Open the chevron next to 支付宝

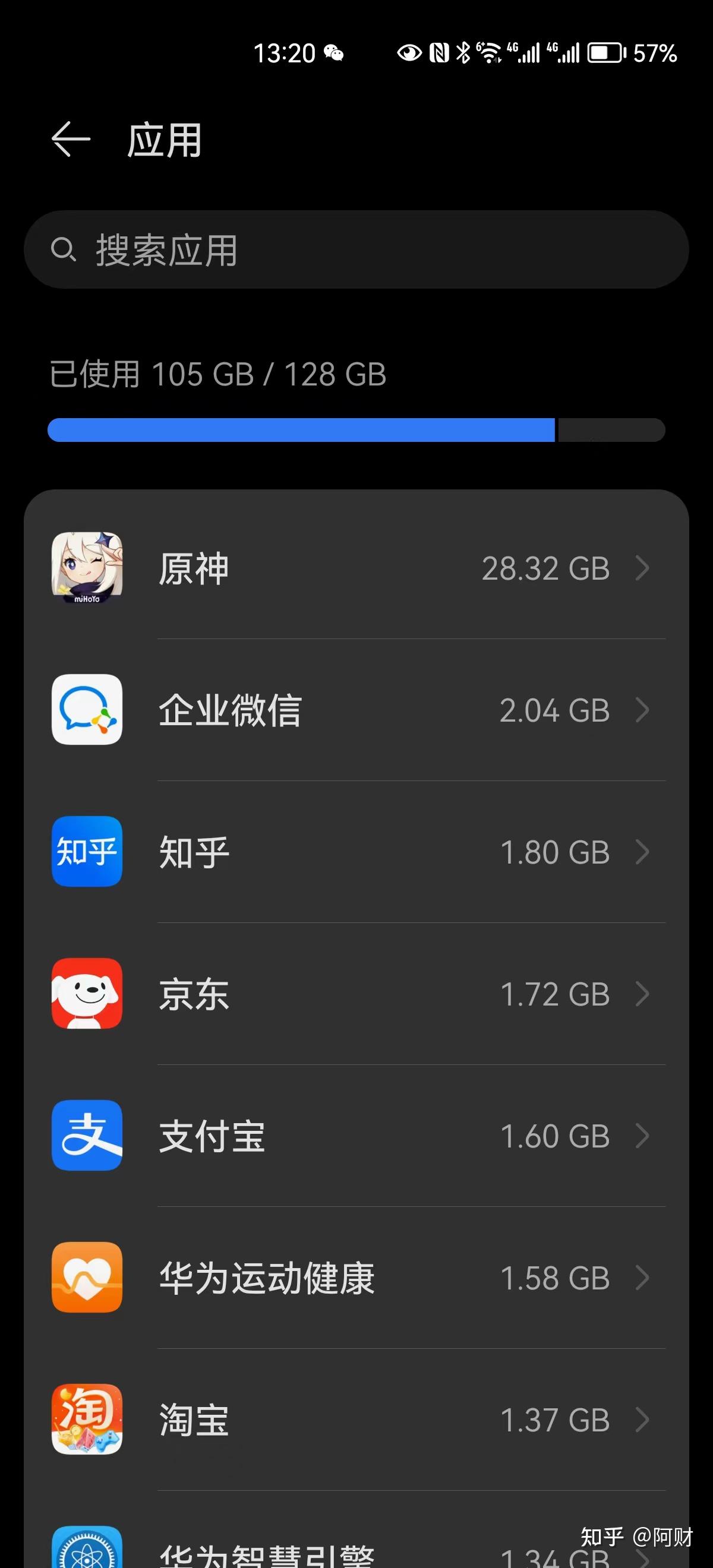(643, 1136)
